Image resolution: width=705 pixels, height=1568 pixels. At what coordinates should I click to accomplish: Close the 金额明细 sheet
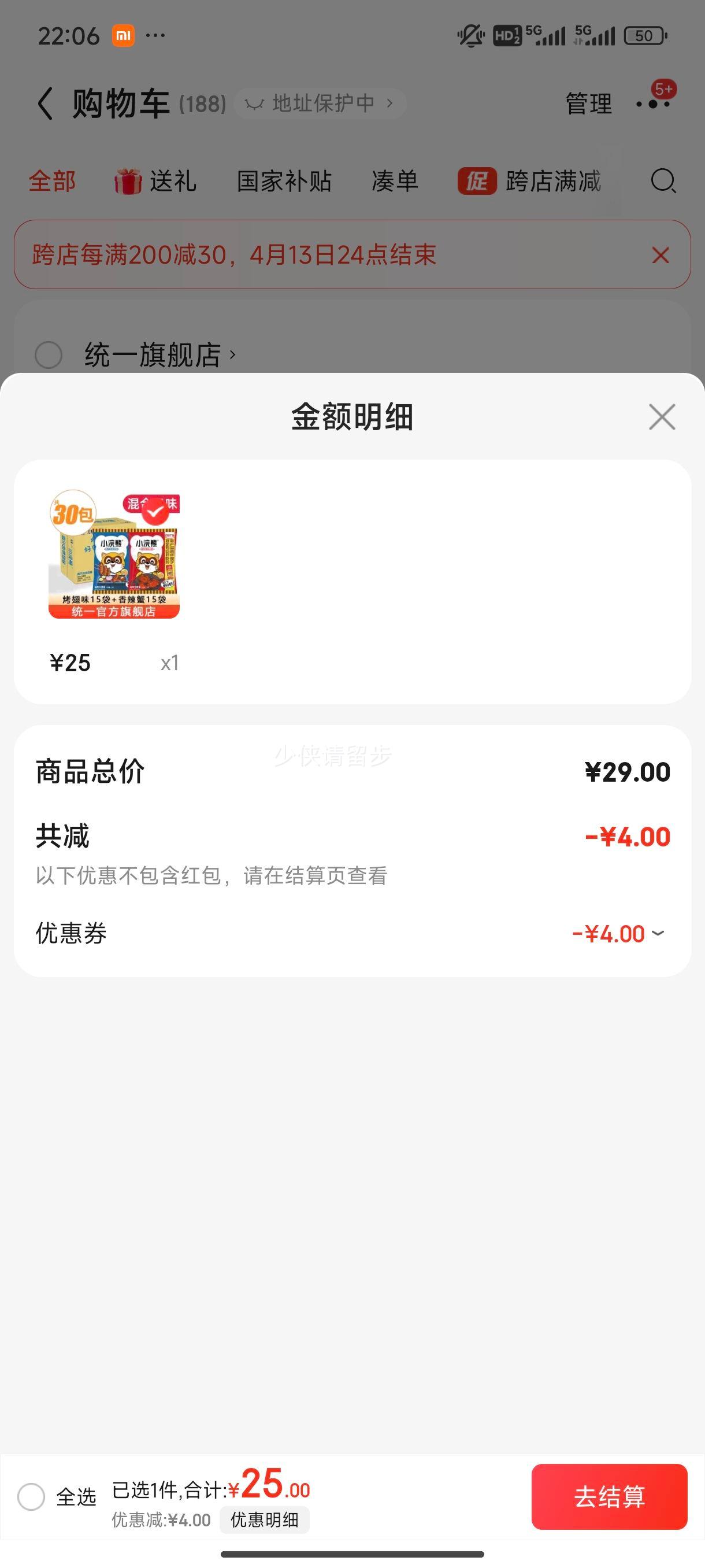coord(662,417)
